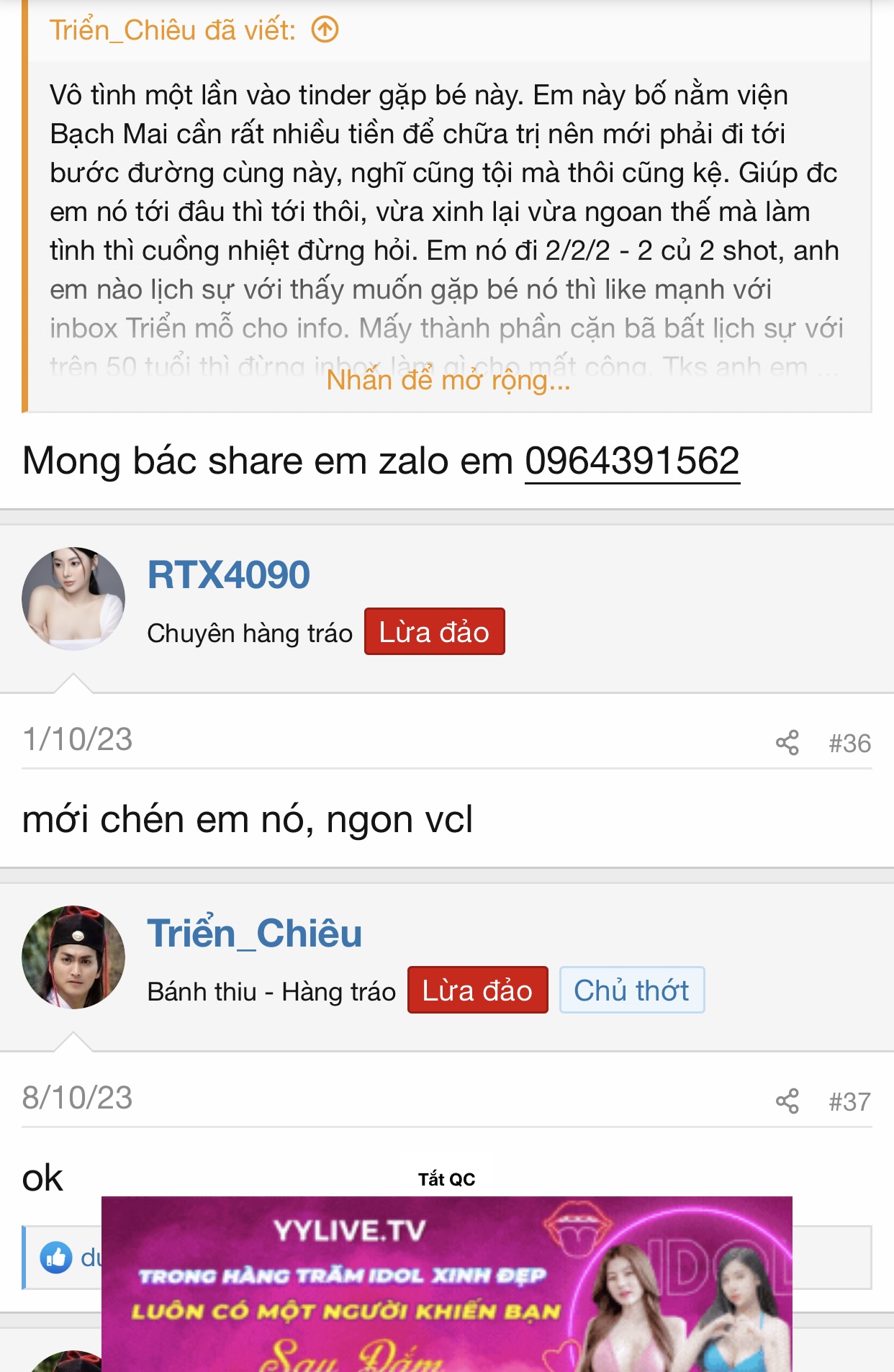Open RTX4090's profile via username
This screenshot has width=894, height=1372.
(x=228, y=575)
